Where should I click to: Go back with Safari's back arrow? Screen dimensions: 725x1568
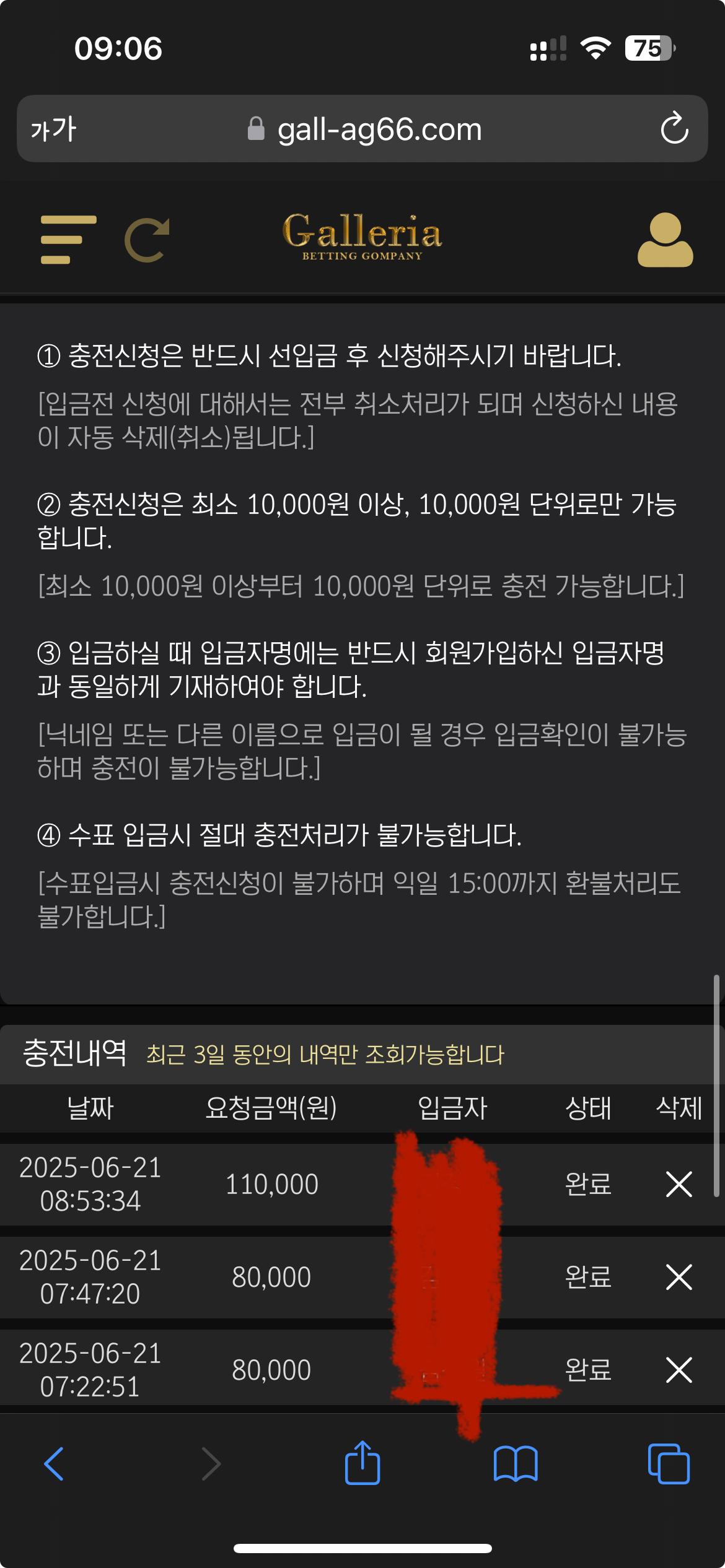pyautogui.click(x=55, y=1464)
